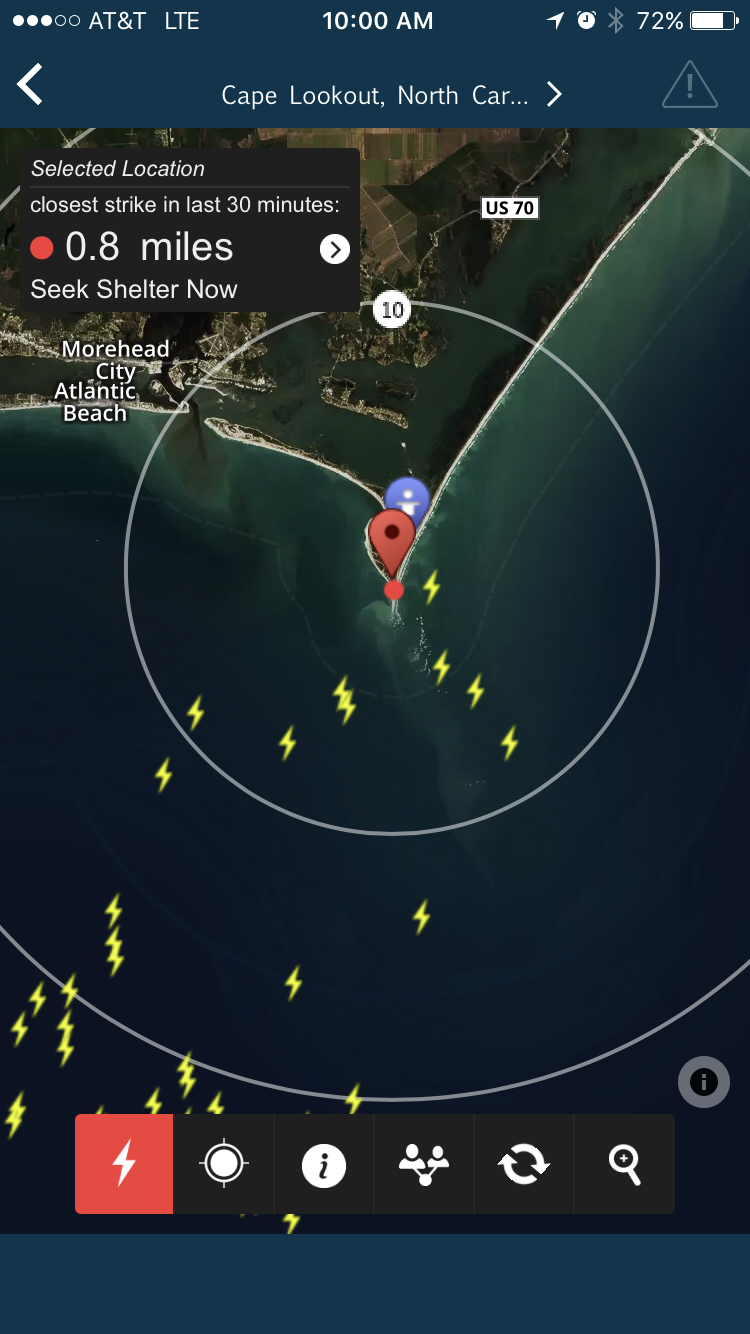Image resolution: width=750 pixels, height=1334 pixels.
Task: Center the map using the target icon
Action: (223, 1164)
